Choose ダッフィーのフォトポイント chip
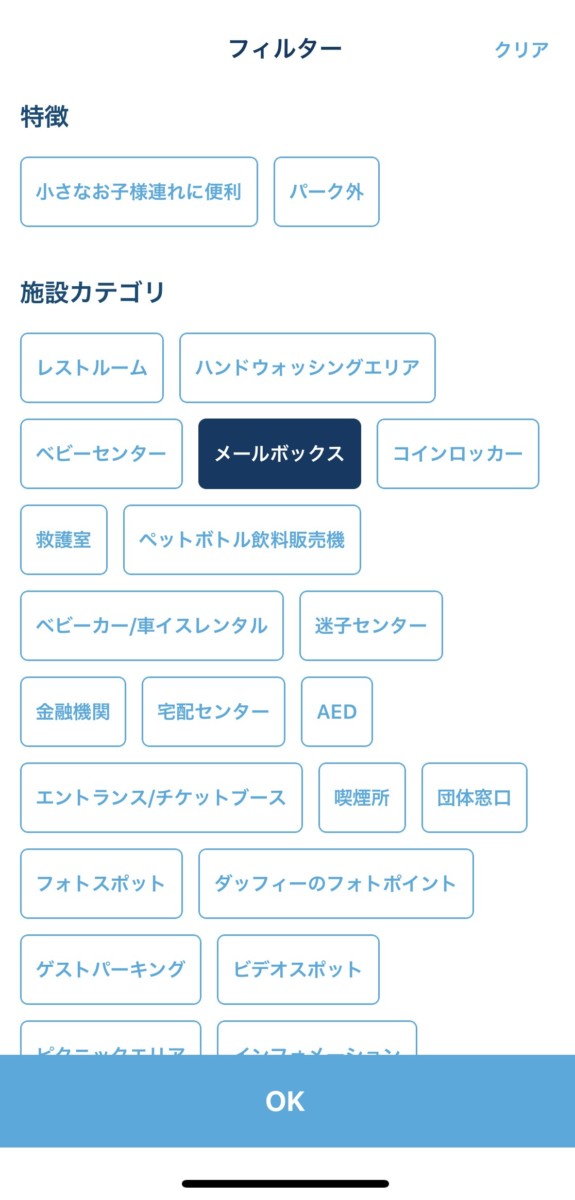The height and width of the screenshot is (1200, 575). 336,884
